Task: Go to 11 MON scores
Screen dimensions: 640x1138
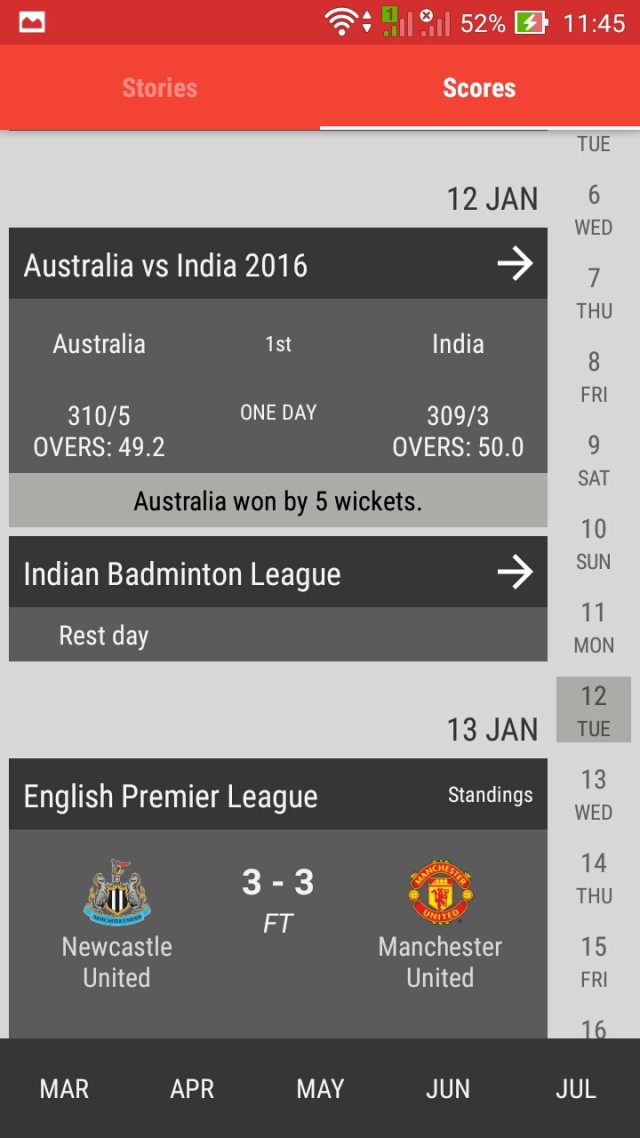Action: (593, 626)
